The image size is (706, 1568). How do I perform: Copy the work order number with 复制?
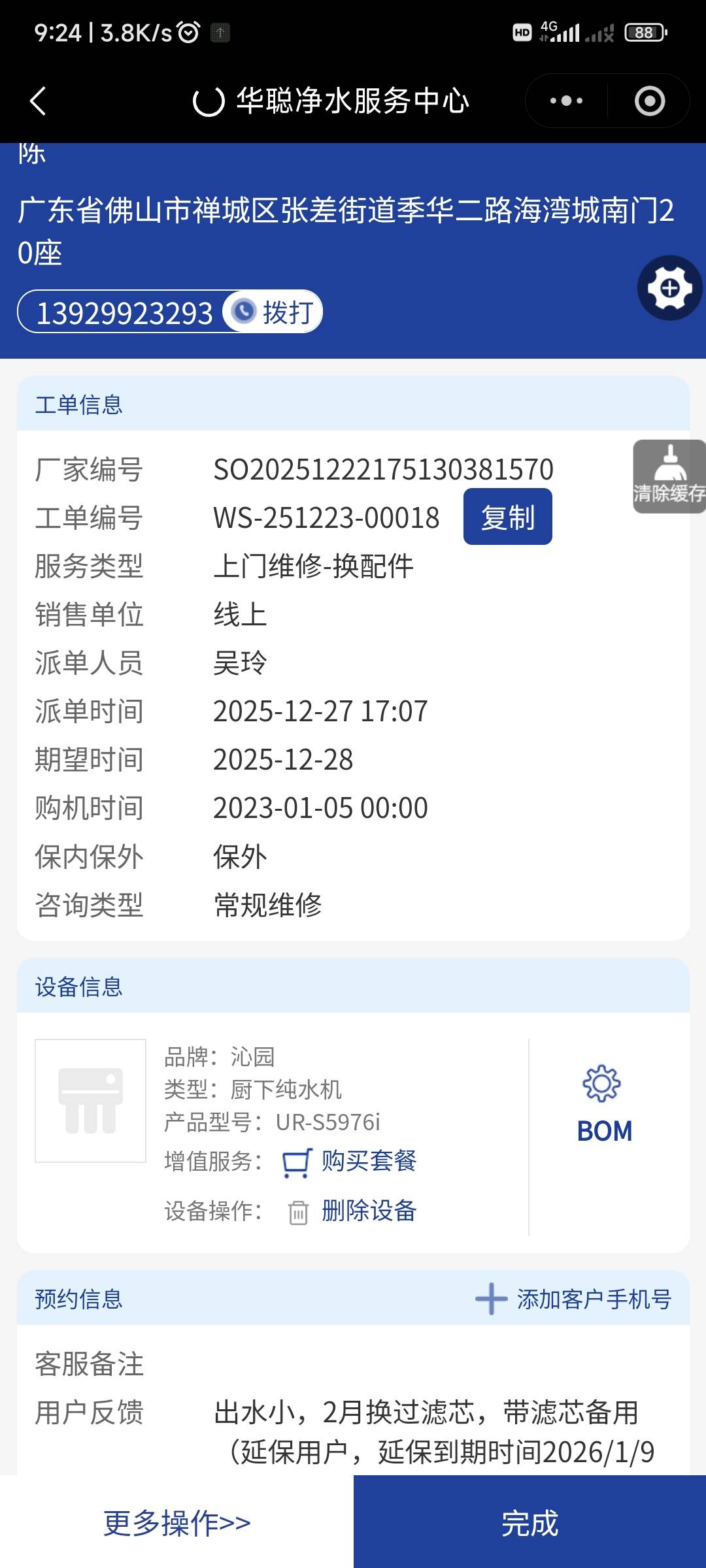click(507, 517)
